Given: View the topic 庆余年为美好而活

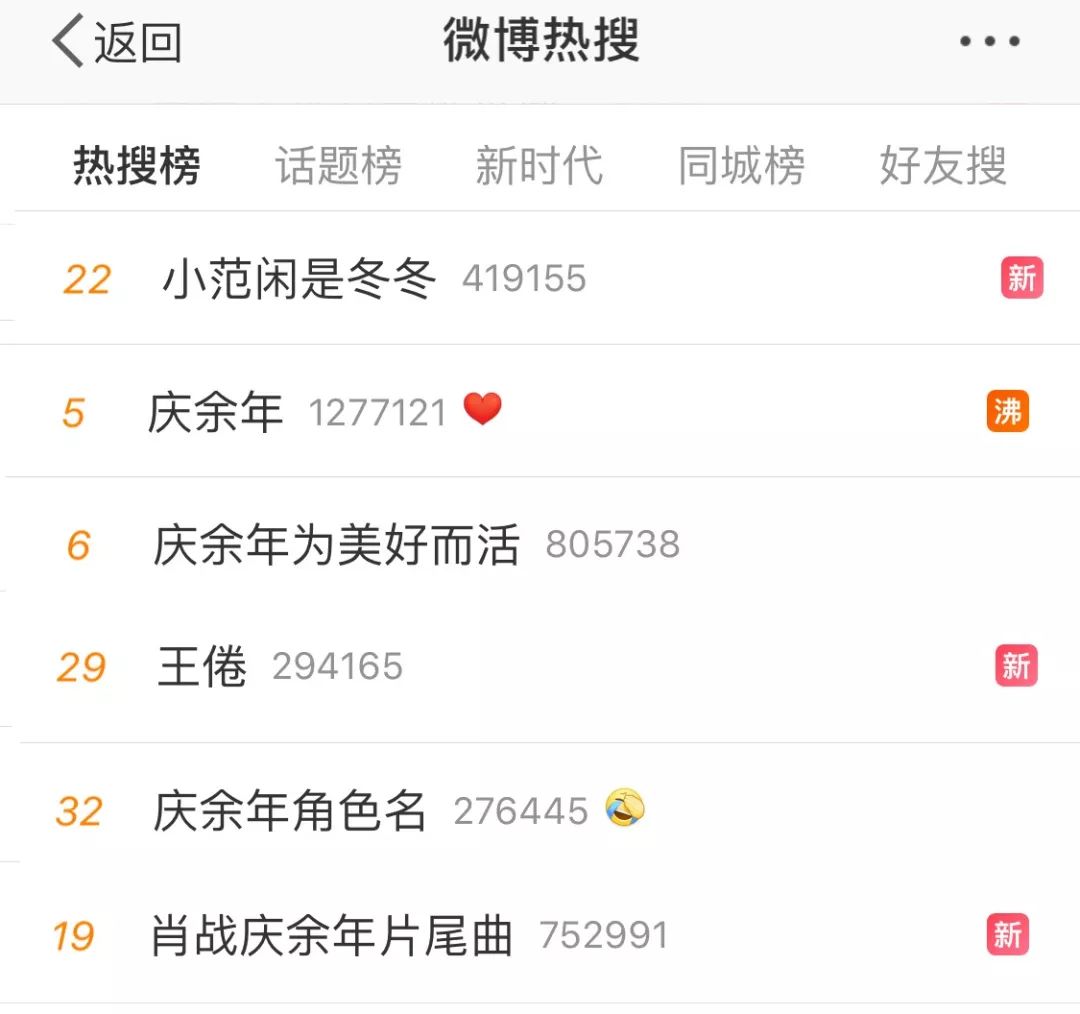Looking at the screenshot, I should pos(336,545).
